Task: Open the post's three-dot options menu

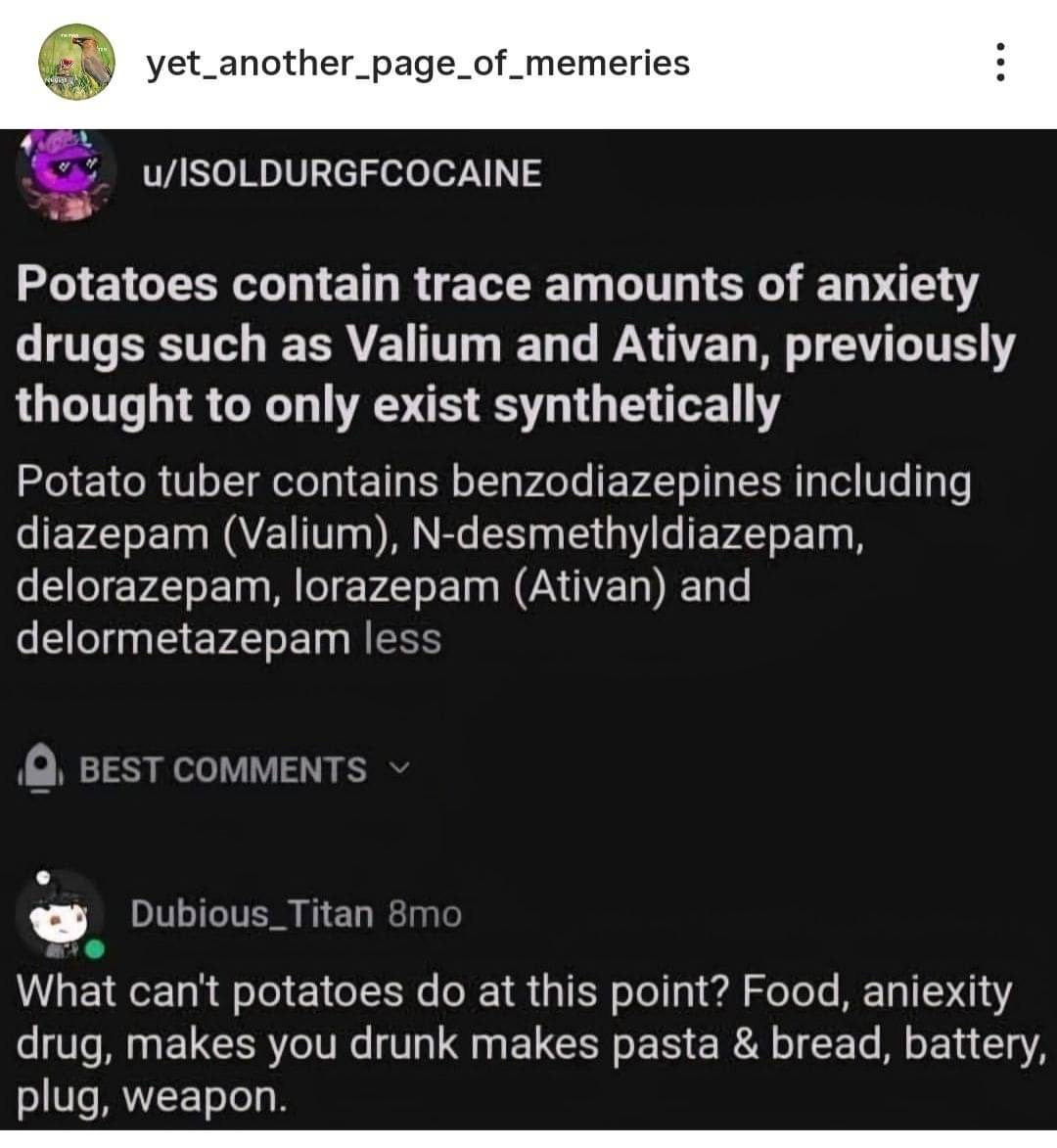Action: [x=999, y=64]
